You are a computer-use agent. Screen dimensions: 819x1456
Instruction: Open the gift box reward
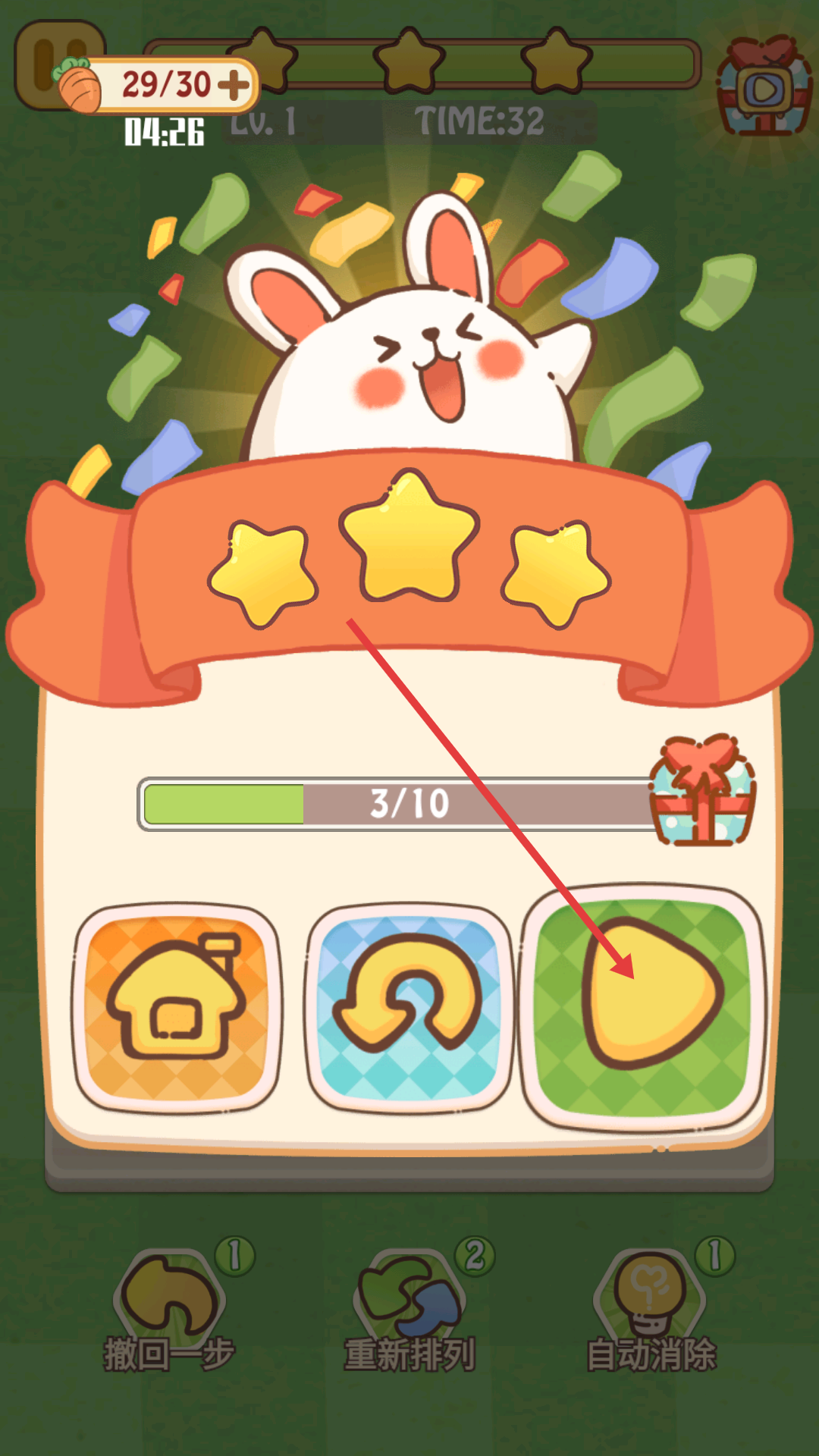click(702, 792)
